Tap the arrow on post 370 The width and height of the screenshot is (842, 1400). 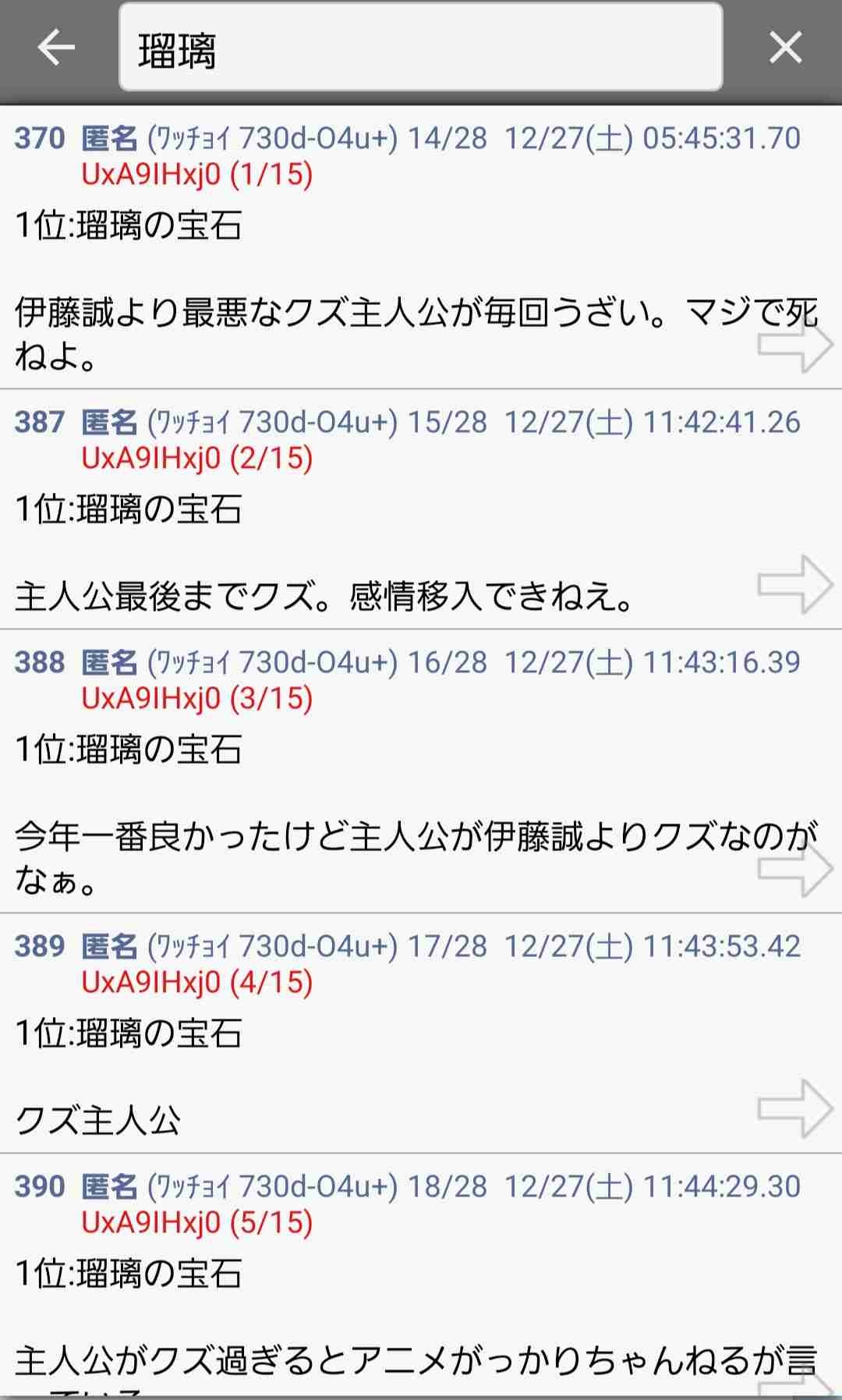point(794,344)
